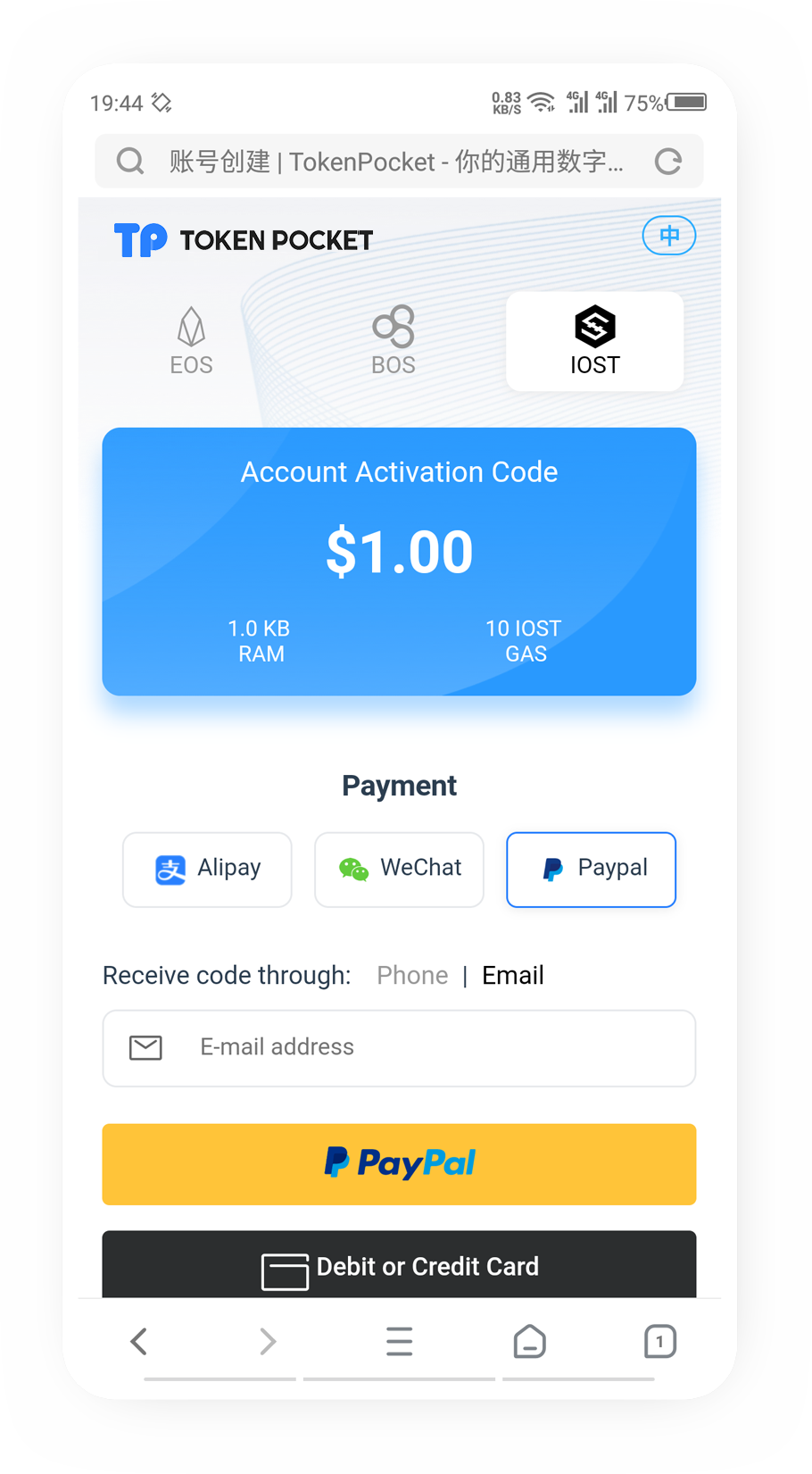The height and width of the screenshot is (1474, 812).
Task: Reload the page with the refresh icon
Action: [x=667, y=162]
